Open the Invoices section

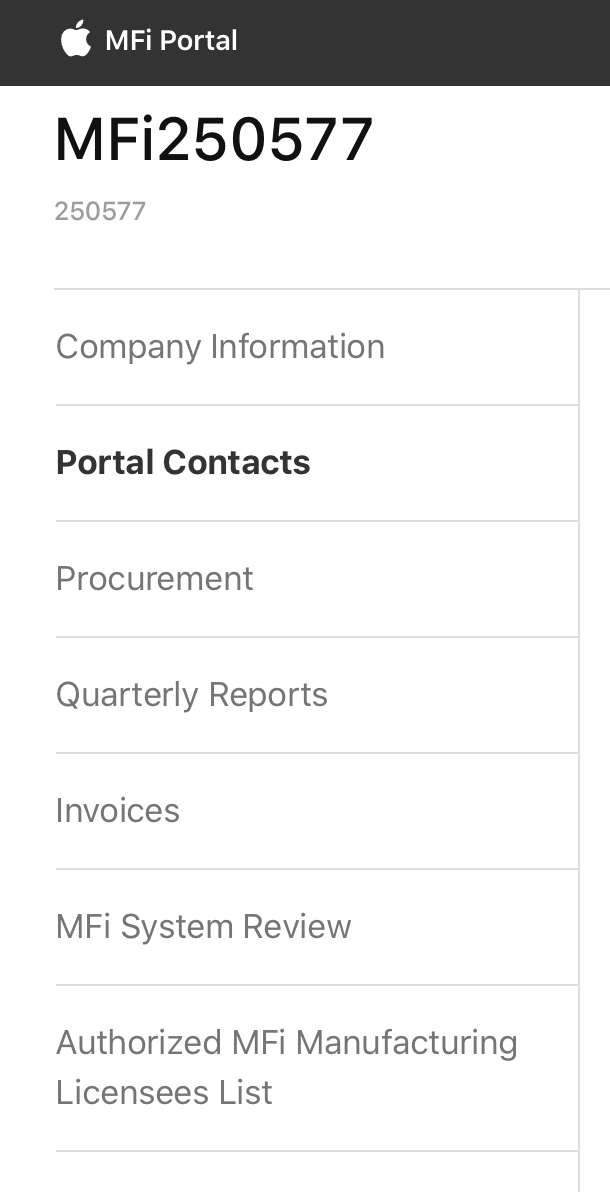coord(316,811)
